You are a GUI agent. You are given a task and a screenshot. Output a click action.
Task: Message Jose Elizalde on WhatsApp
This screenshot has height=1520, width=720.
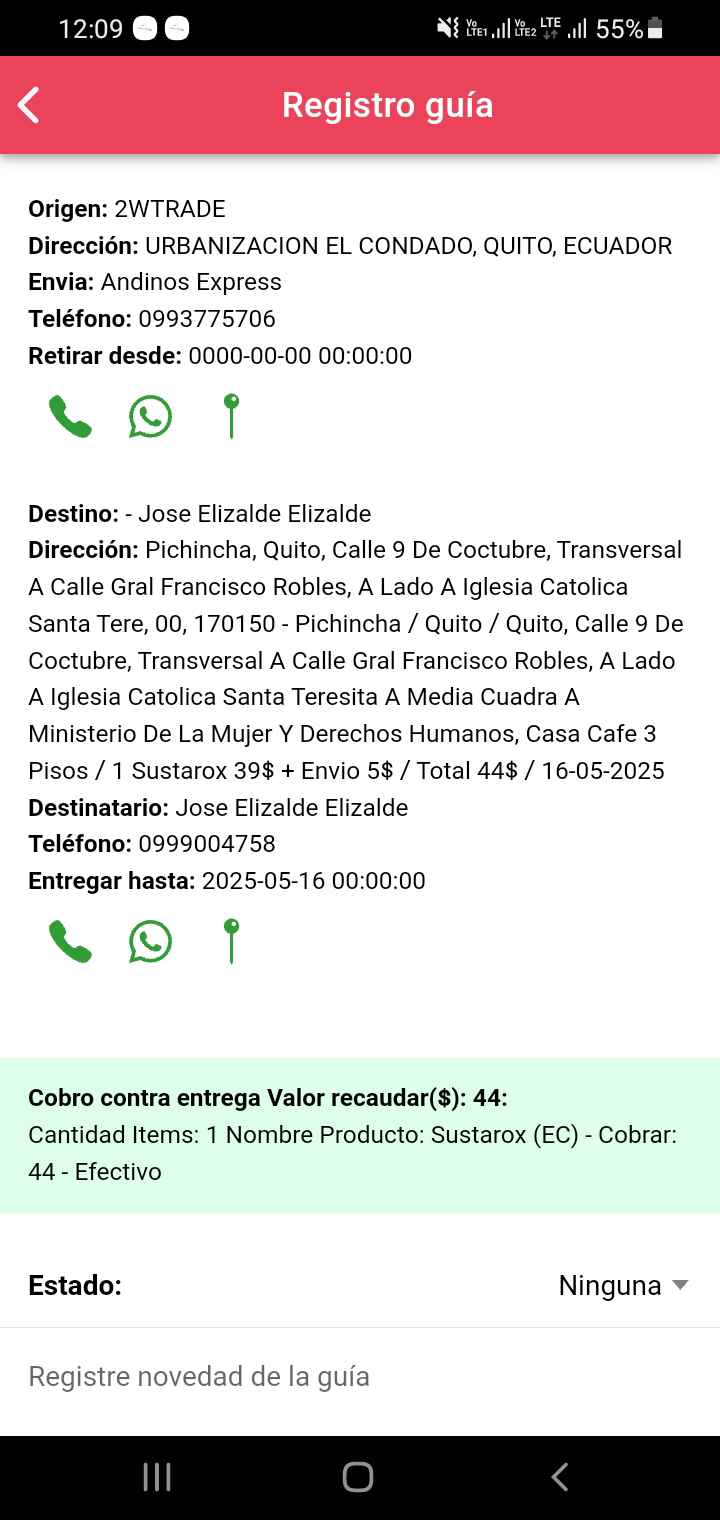click(150, 942)
